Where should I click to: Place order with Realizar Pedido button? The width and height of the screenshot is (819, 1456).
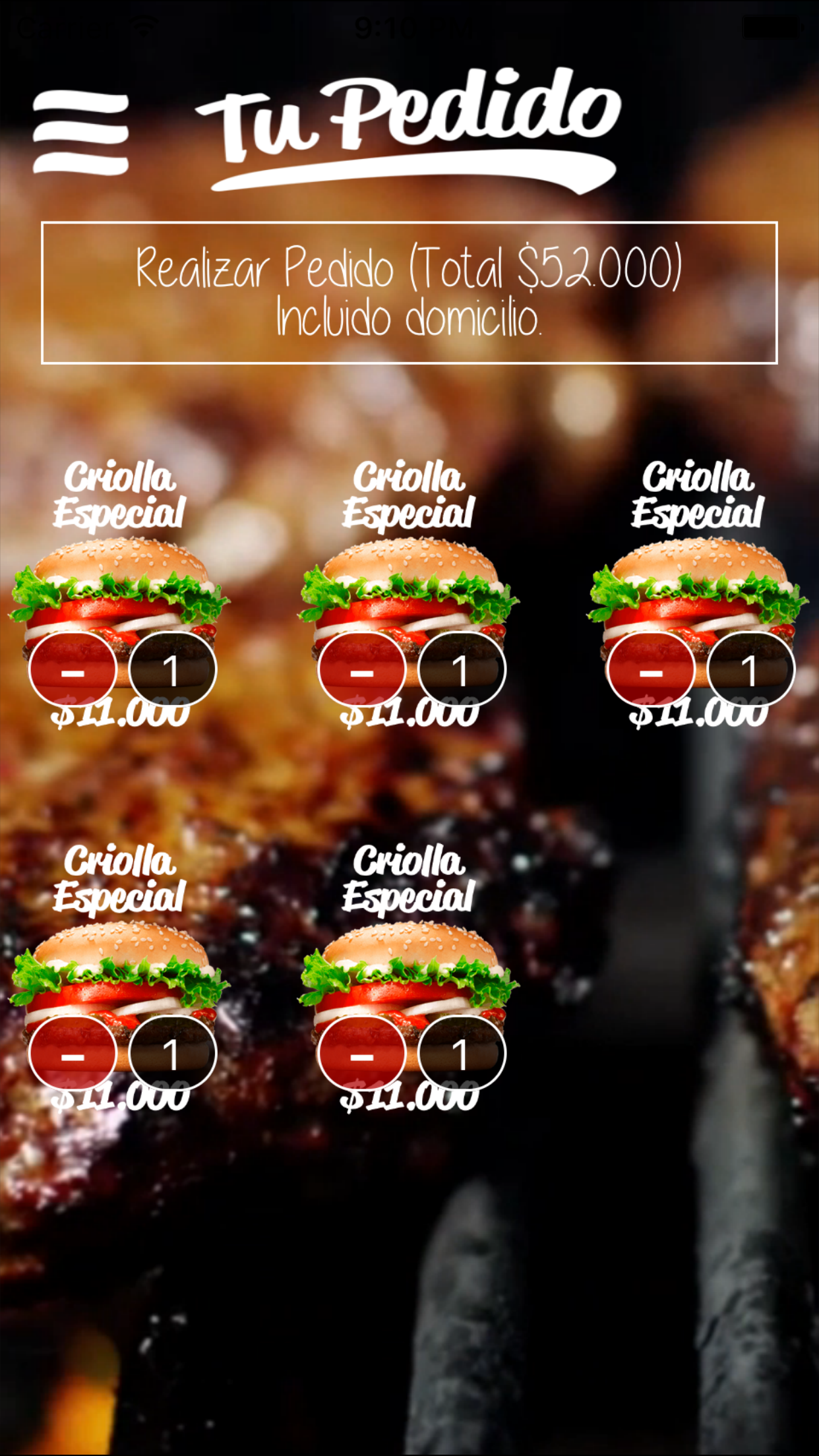409,293
